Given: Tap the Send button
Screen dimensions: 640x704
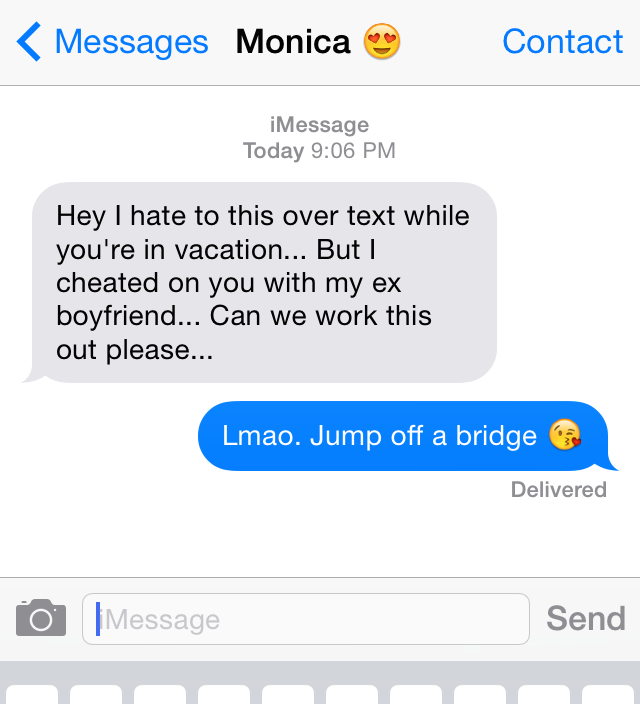Looking at the screenshot, I should click(x=585, y=618).
